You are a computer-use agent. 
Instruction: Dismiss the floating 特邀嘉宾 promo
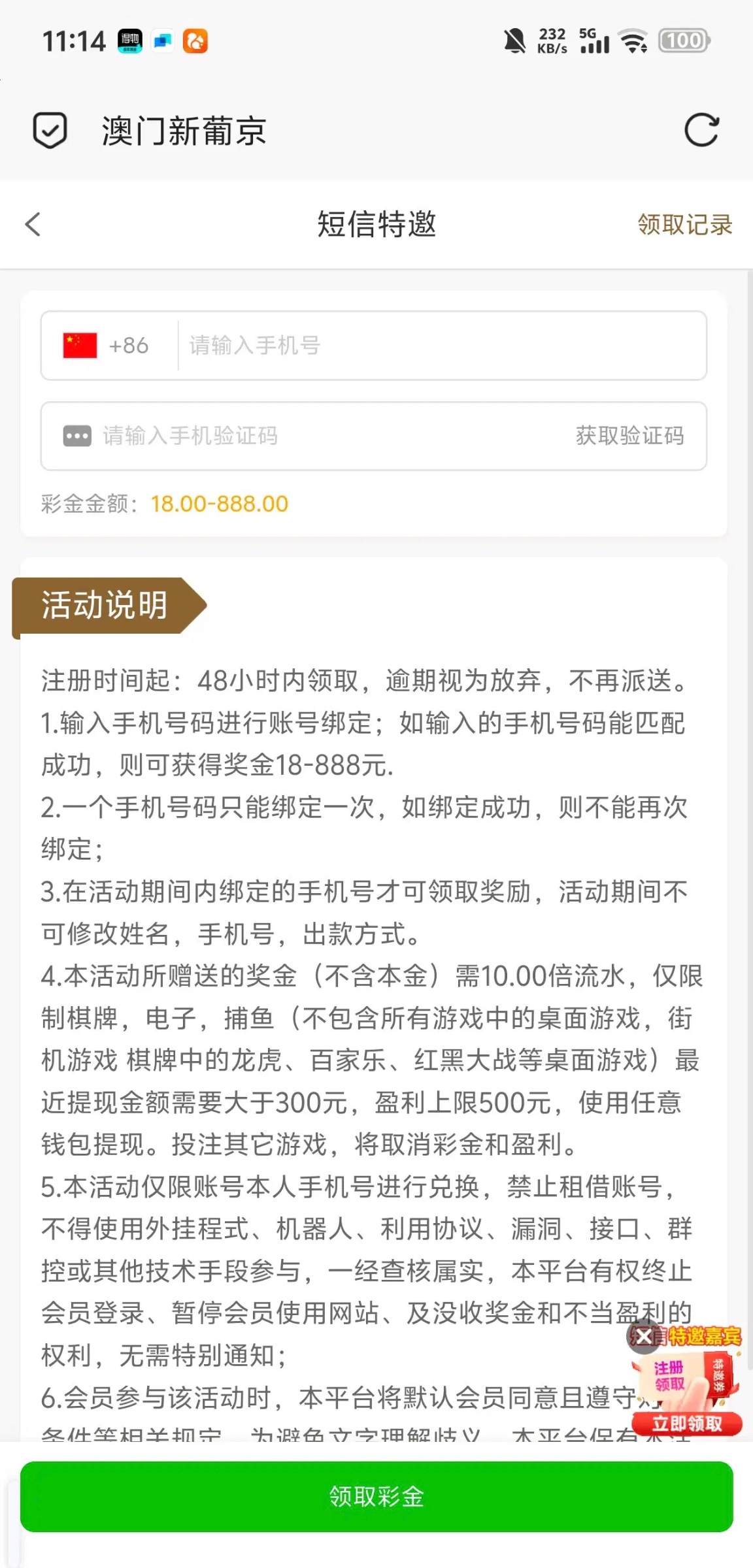tap(643, 1337)
